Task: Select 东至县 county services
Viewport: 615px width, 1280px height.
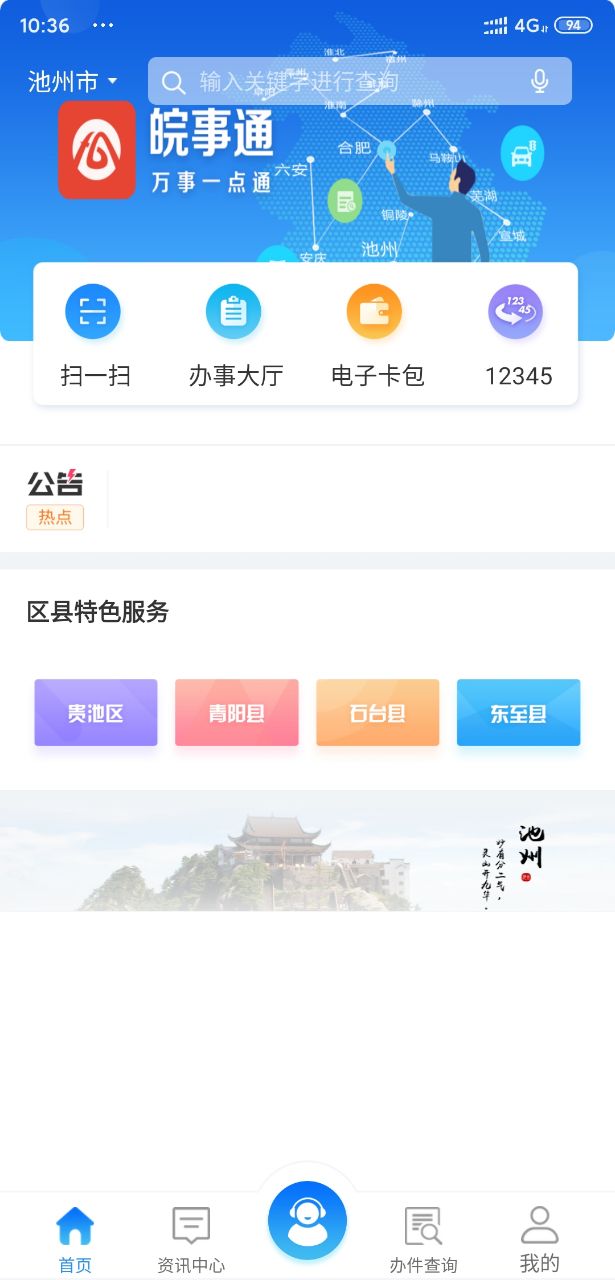Action: click(518, 713)
